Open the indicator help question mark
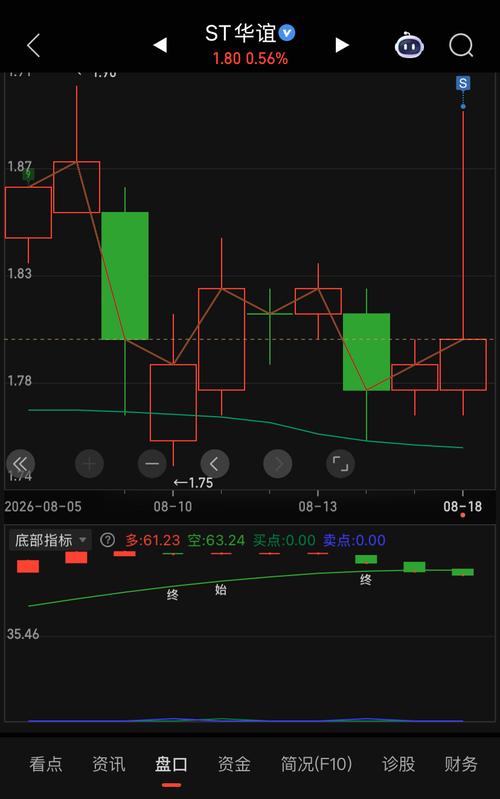 pos(107,540)
